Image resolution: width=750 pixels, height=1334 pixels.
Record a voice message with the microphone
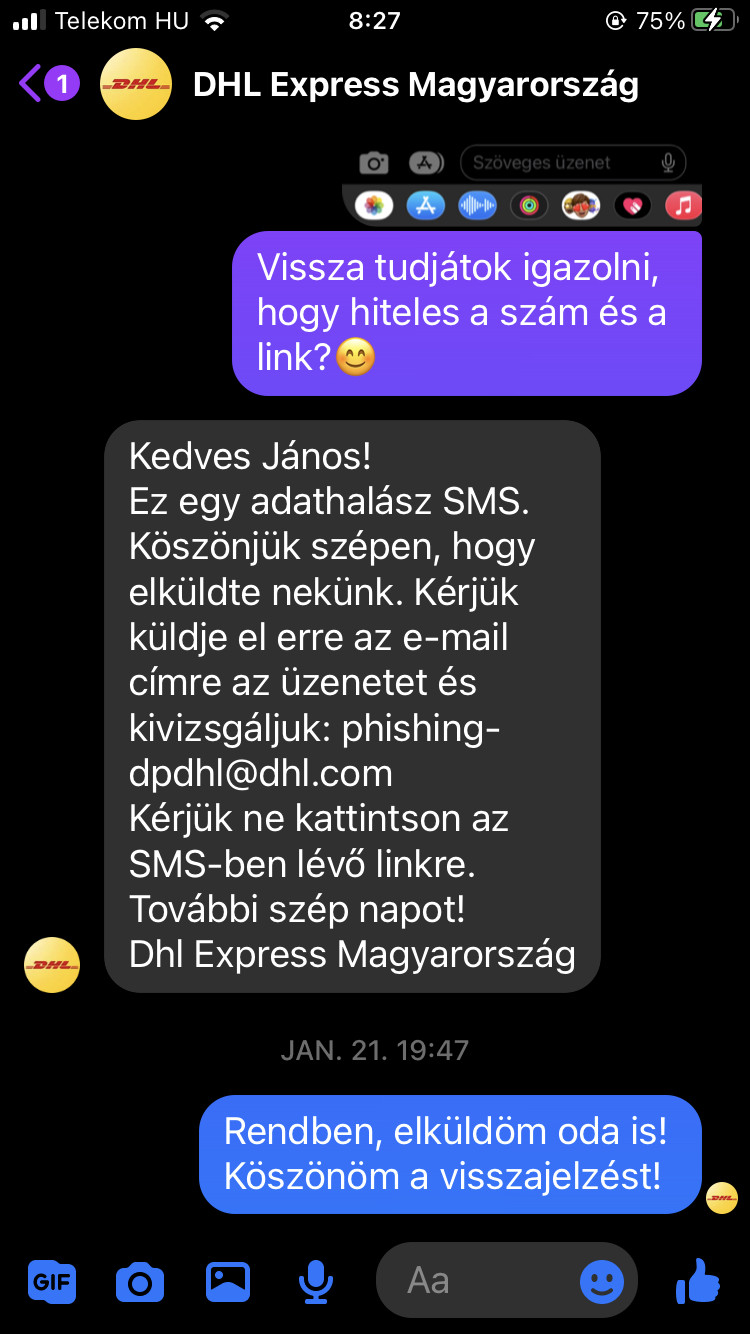pos(316,1281)
